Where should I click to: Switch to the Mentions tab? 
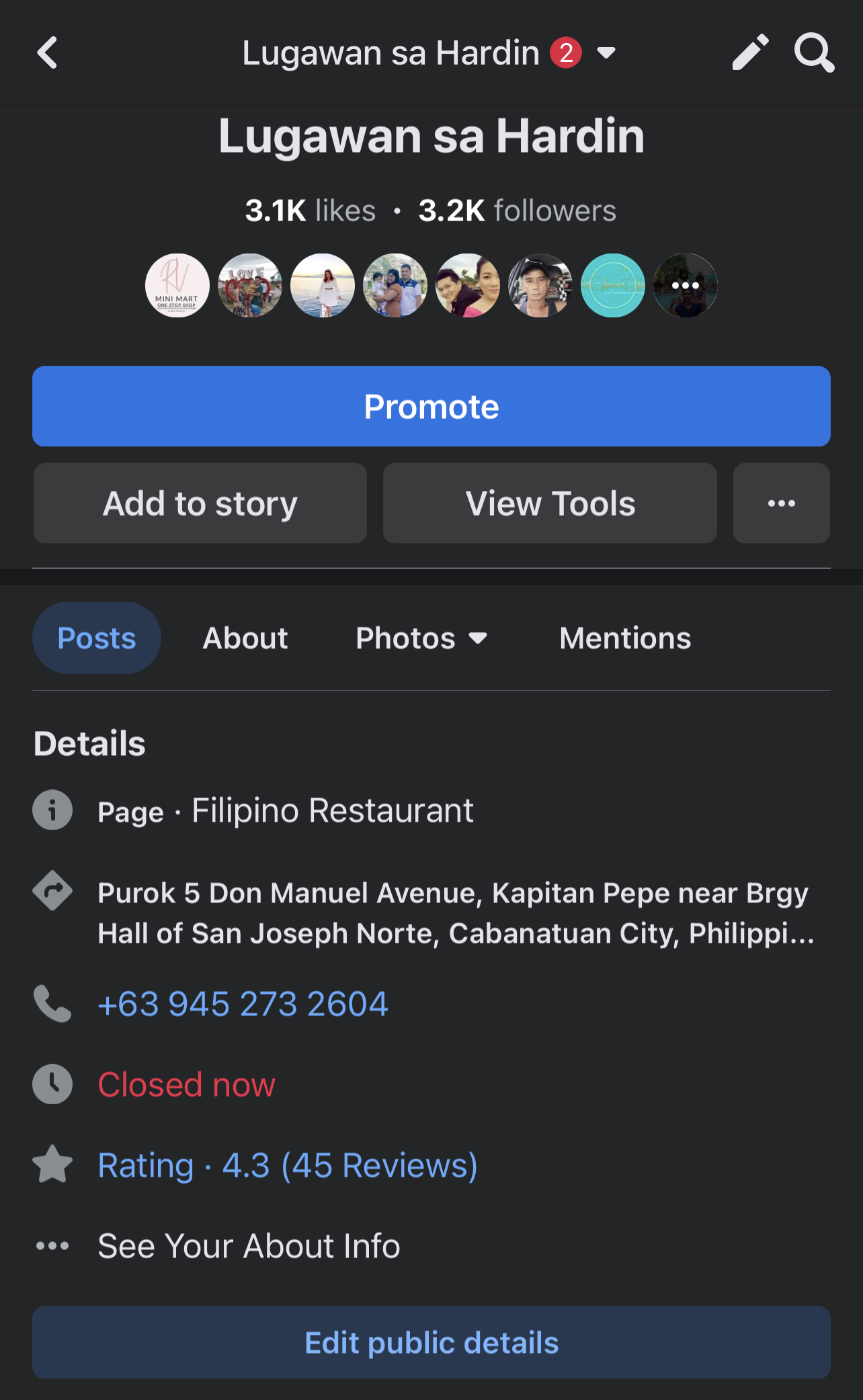(625, 638)
